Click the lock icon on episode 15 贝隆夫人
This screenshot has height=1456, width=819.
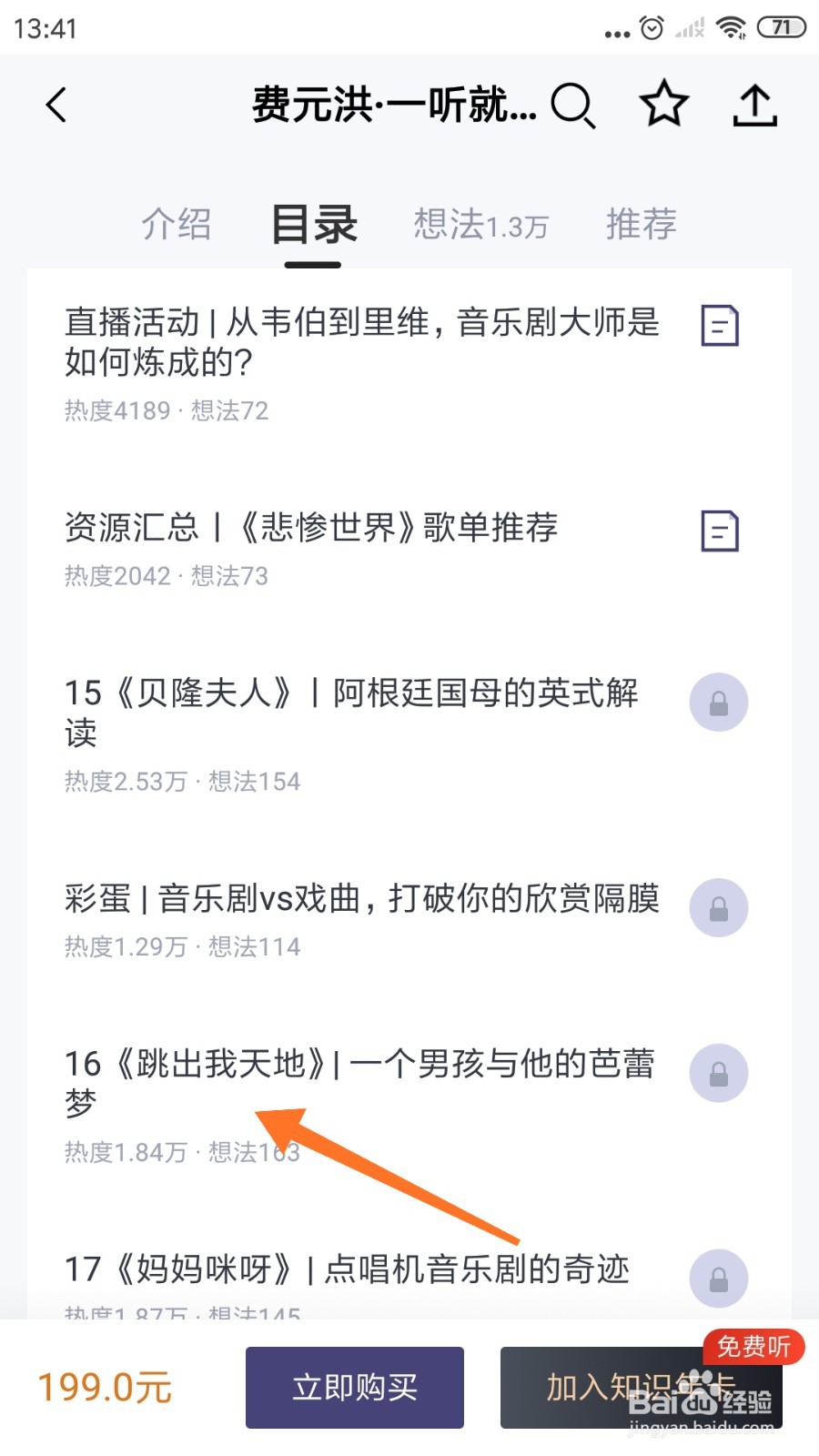coord(719,702)
